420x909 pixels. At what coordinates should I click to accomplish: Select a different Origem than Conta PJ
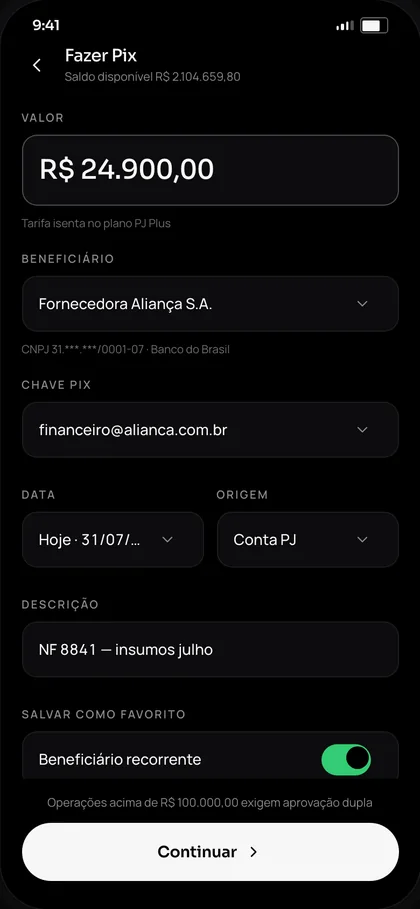(x=307, y=540)
